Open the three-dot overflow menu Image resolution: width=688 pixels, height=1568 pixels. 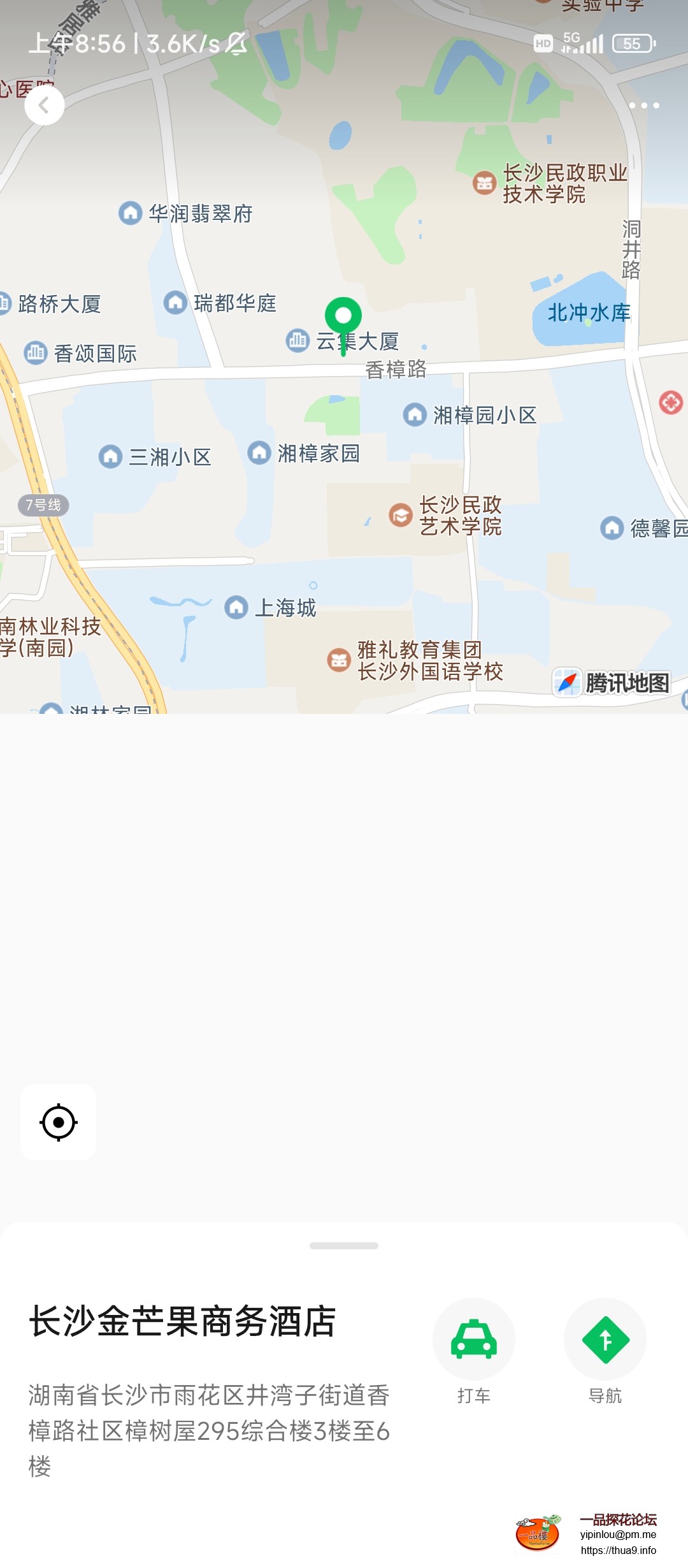click(645, 105)
